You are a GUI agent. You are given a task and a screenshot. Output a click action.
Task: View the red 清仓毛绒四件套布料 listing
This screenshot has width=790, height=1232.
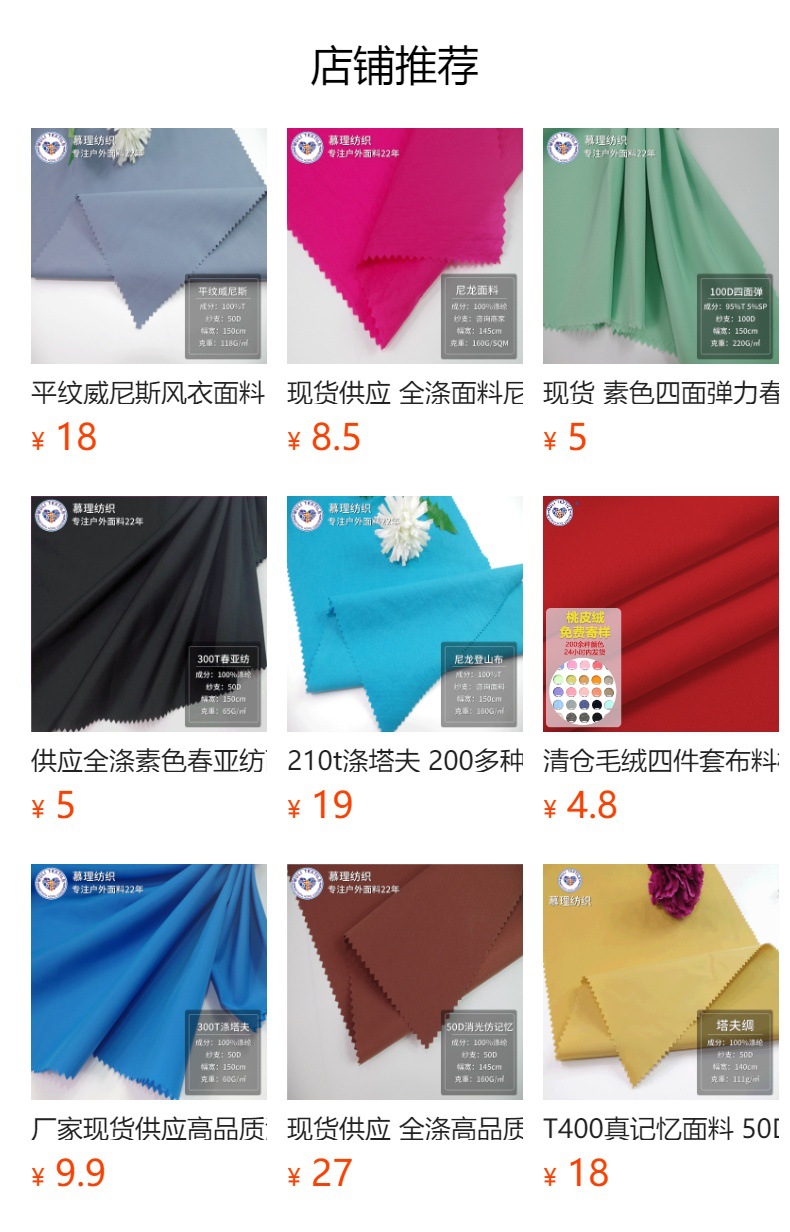click(661, 614)
